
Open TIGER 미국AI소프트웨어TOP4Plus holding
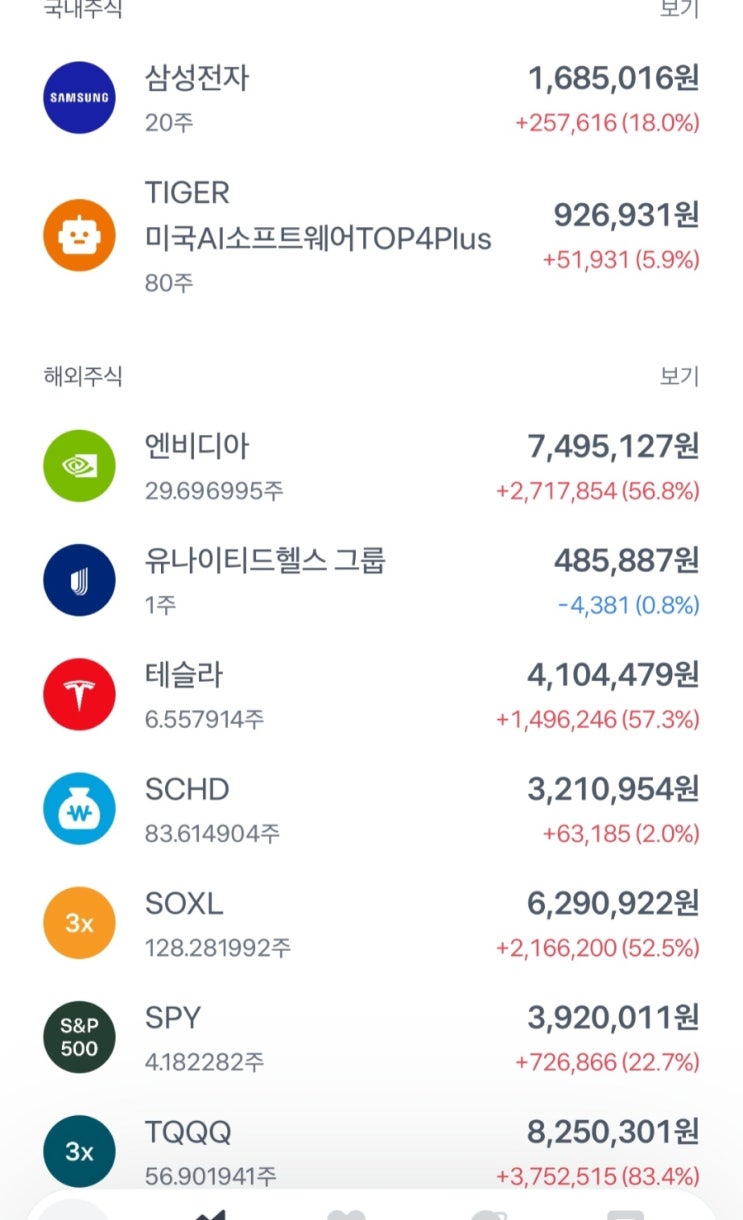point(371,236)
